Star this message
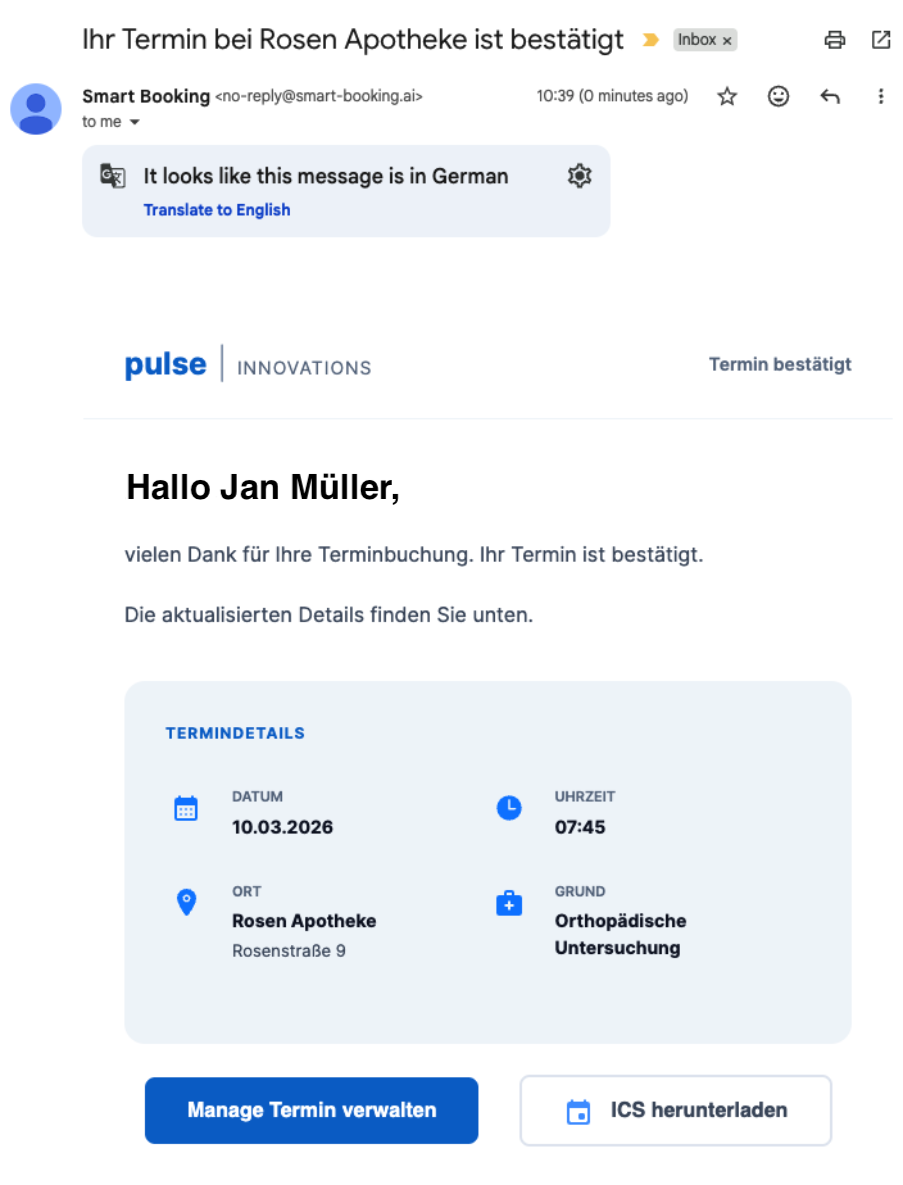Image resolution: width=903 pixels, height=1185 pixels. click(x=727, y=96)
